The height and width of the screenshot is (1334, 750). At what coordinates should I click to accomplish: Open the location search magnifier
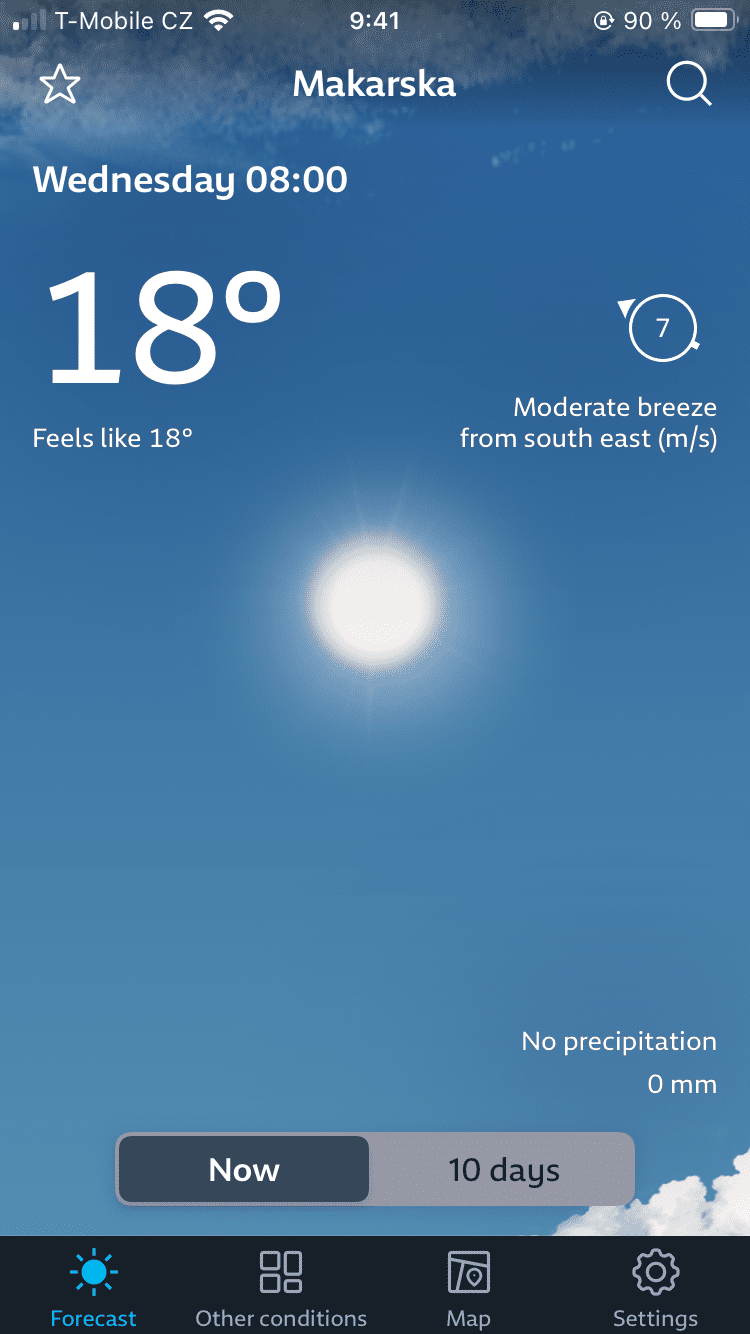click(689, 86)
